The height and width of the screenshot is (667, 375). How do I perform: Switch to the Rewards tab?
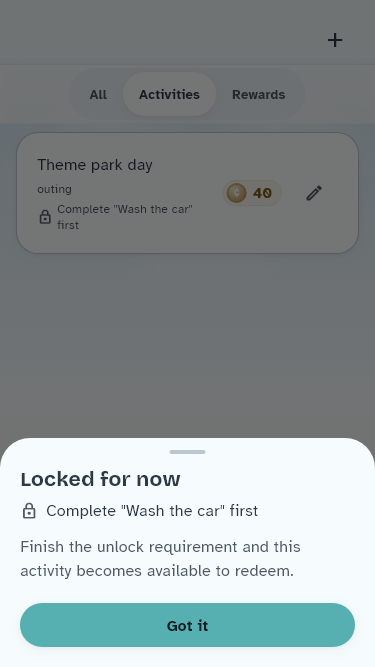(259, 94)
